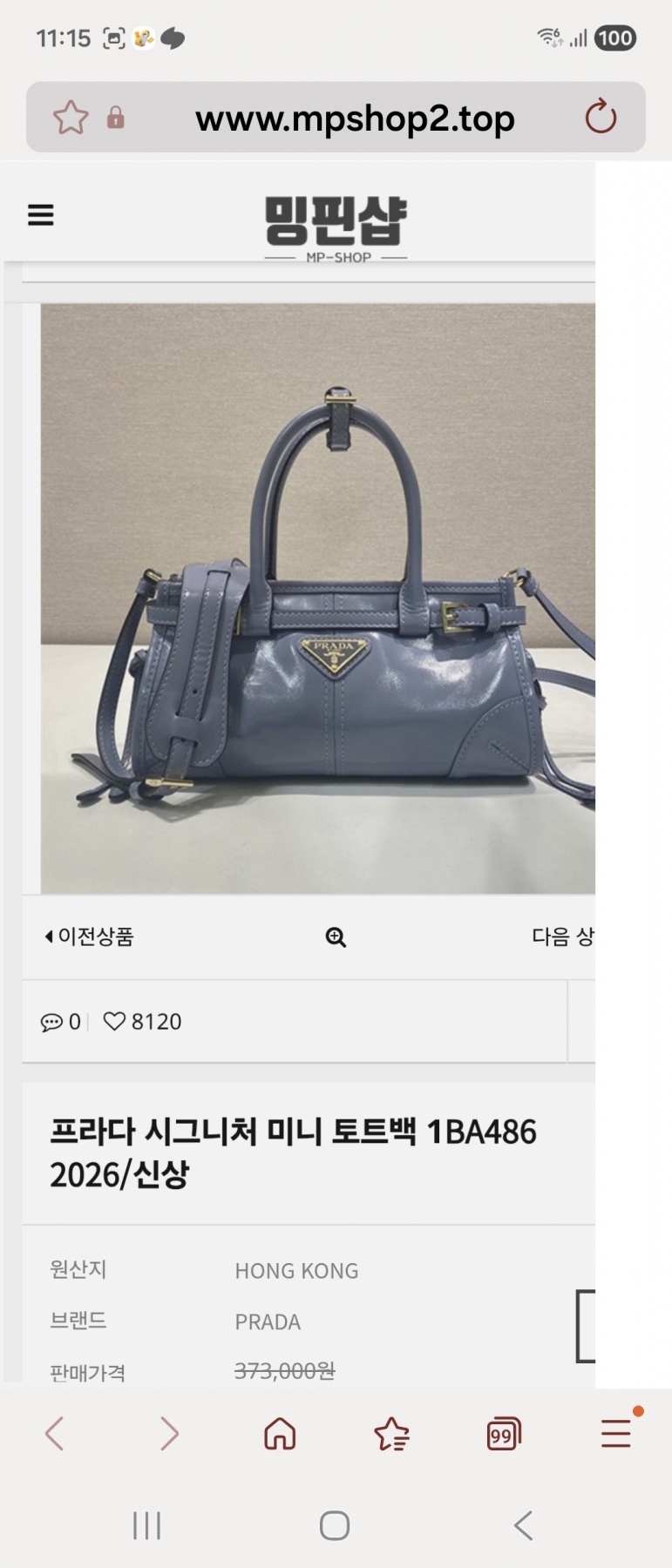Like this product with the heart icon

point(115,1021)
